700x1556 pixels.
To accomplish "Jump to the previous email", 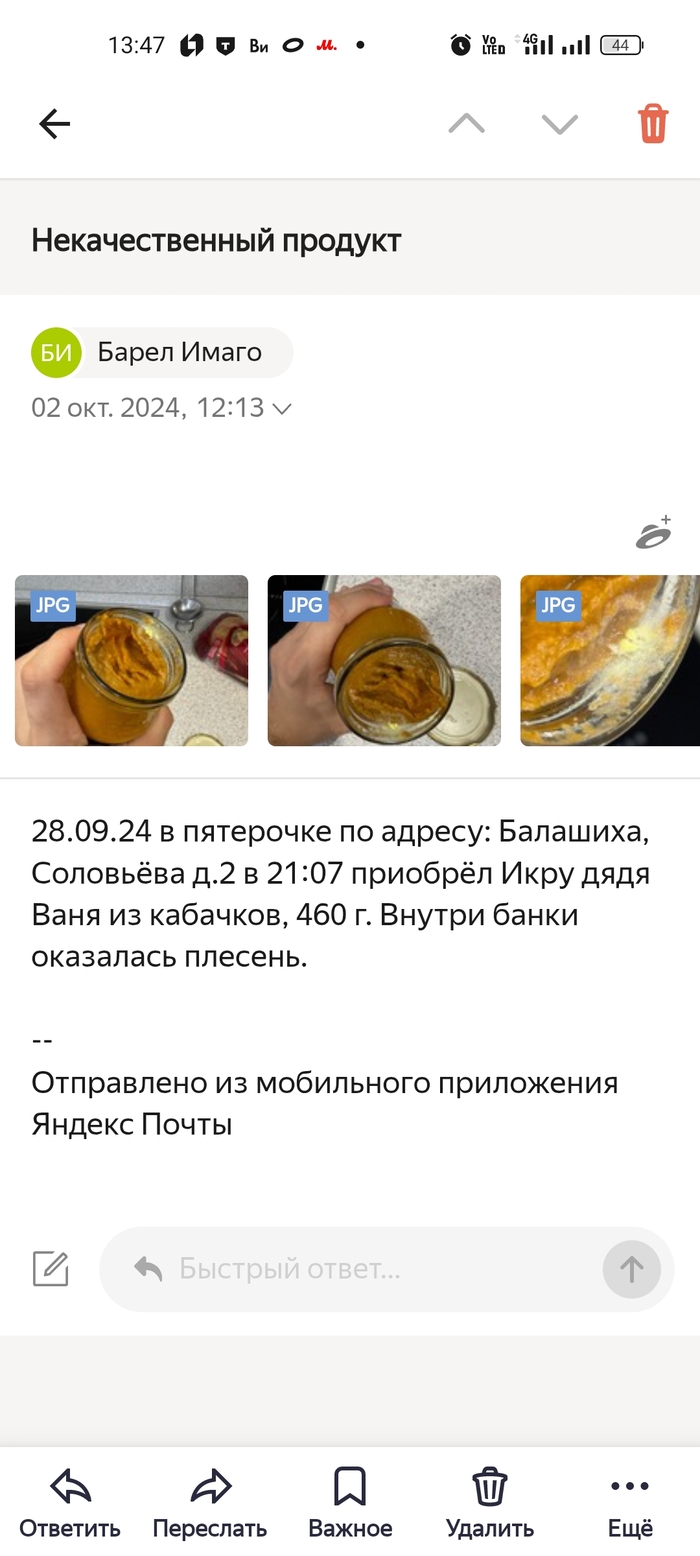I will 466,124.
